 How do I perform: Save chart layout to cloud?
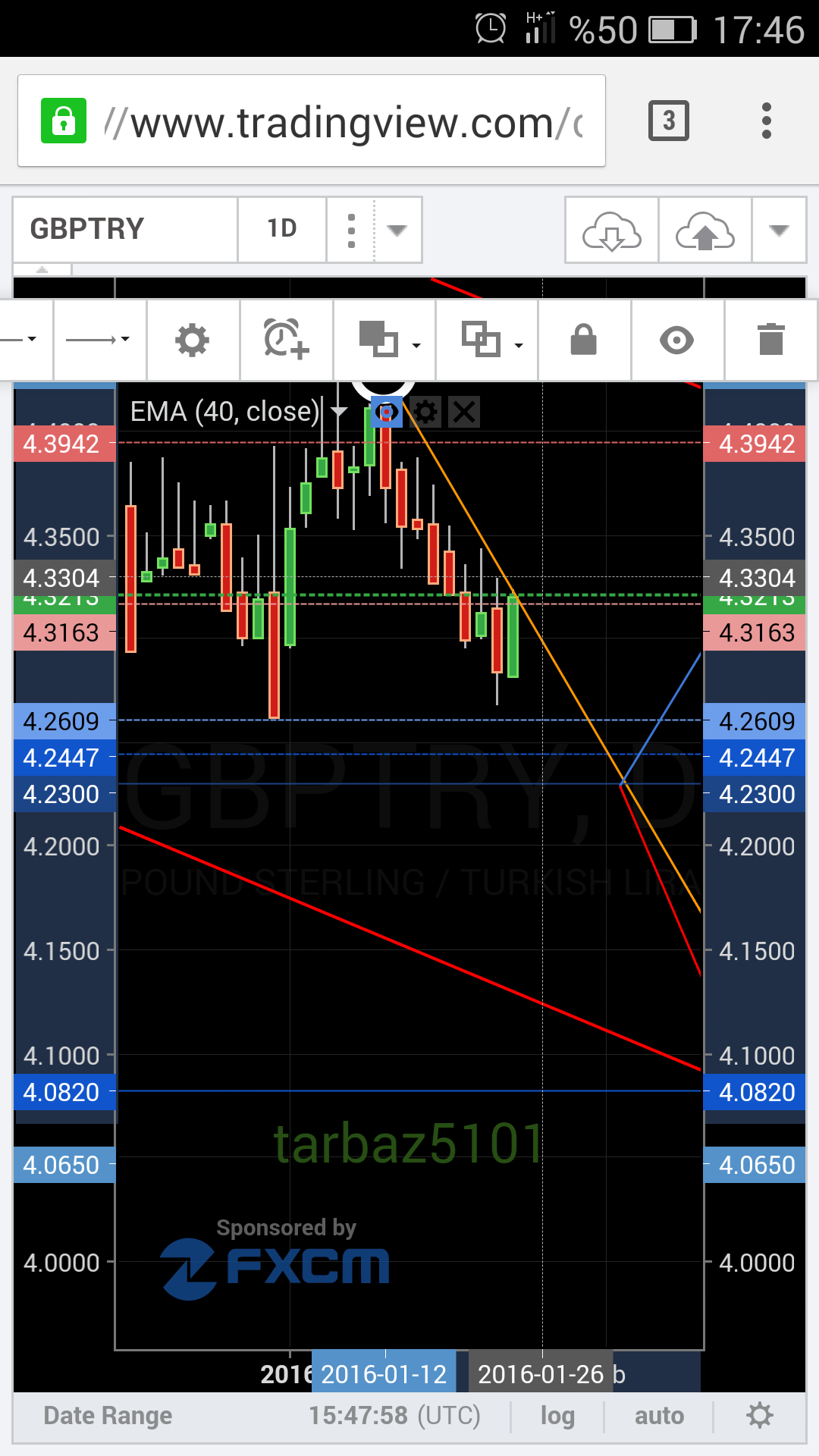pyautogui.click(x=705, y=231)
